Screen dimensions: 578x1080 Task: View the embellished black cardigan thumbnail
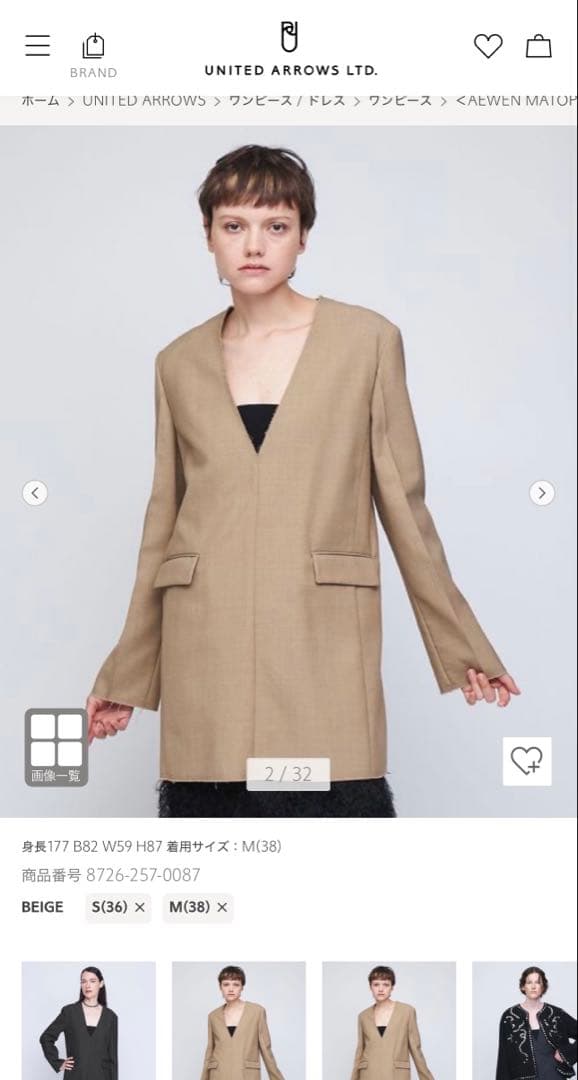tap(525, 1021)
